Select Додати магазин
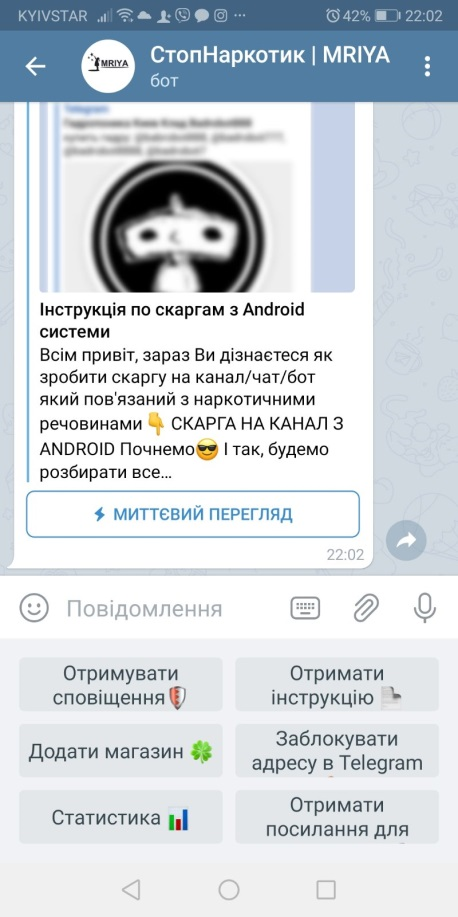This screenshot has width=458, height=917. (x=120, y=751)
